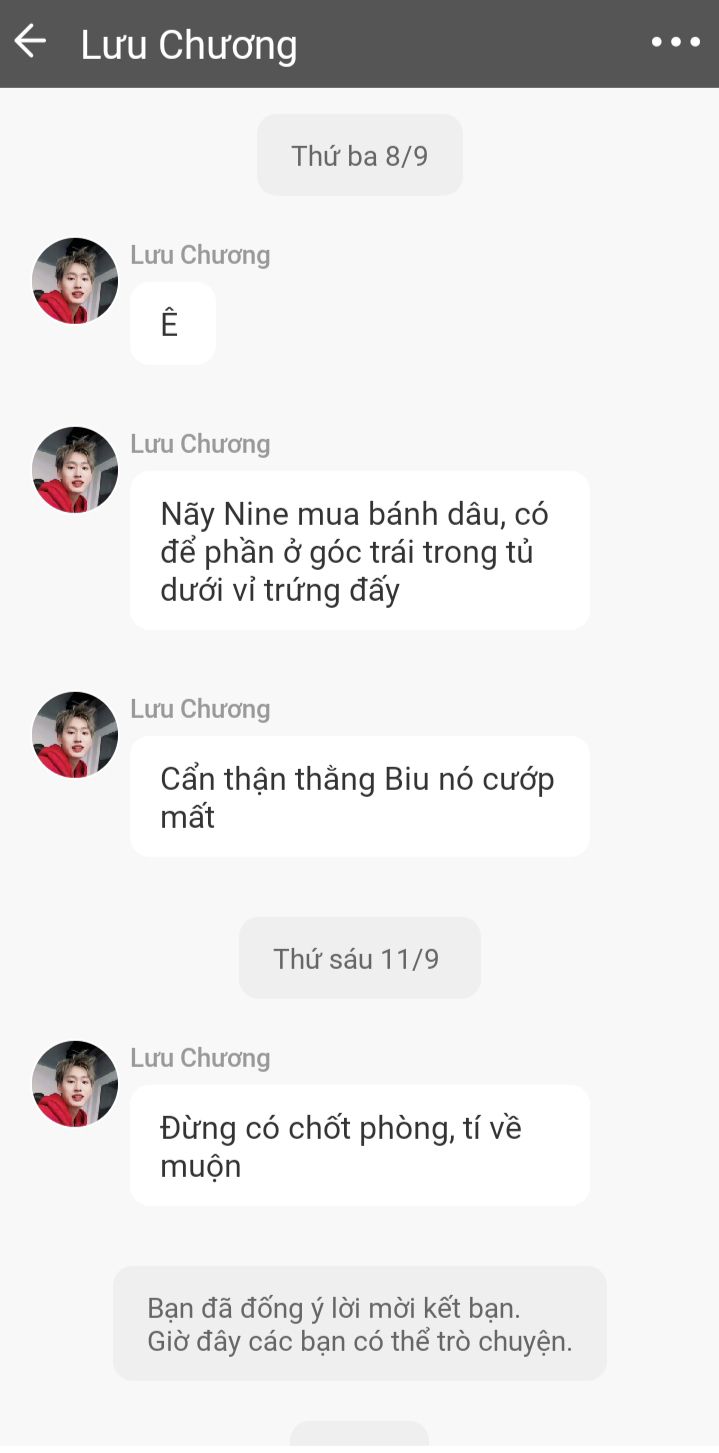719x1453 pixels.
Task: Open the avatar beside the "Ê" message
Action: click(x=75, y=281)
